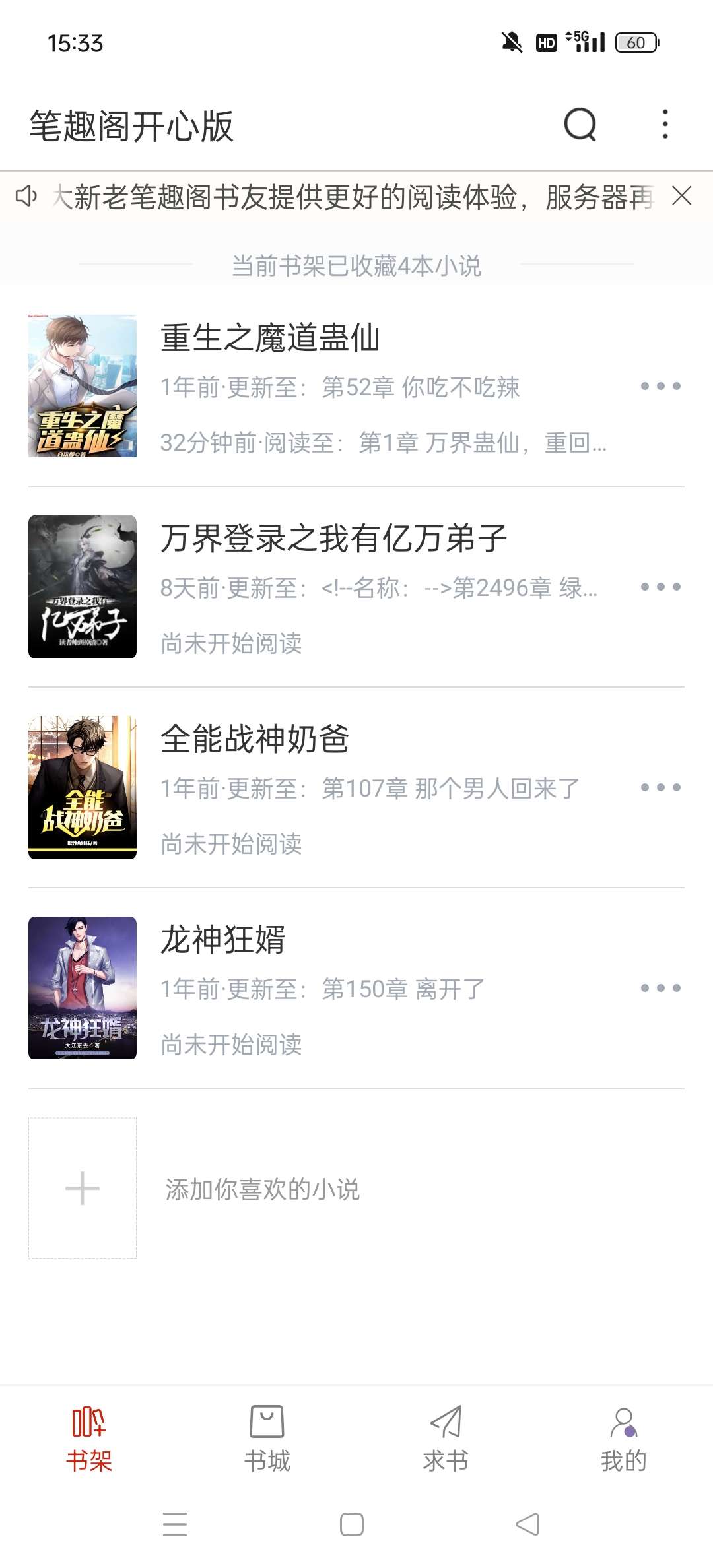Screen dimensions: 713x1568
Task: Open the novel 龙神狂婿
Action: pyautogui.click(x=223, y=940)
